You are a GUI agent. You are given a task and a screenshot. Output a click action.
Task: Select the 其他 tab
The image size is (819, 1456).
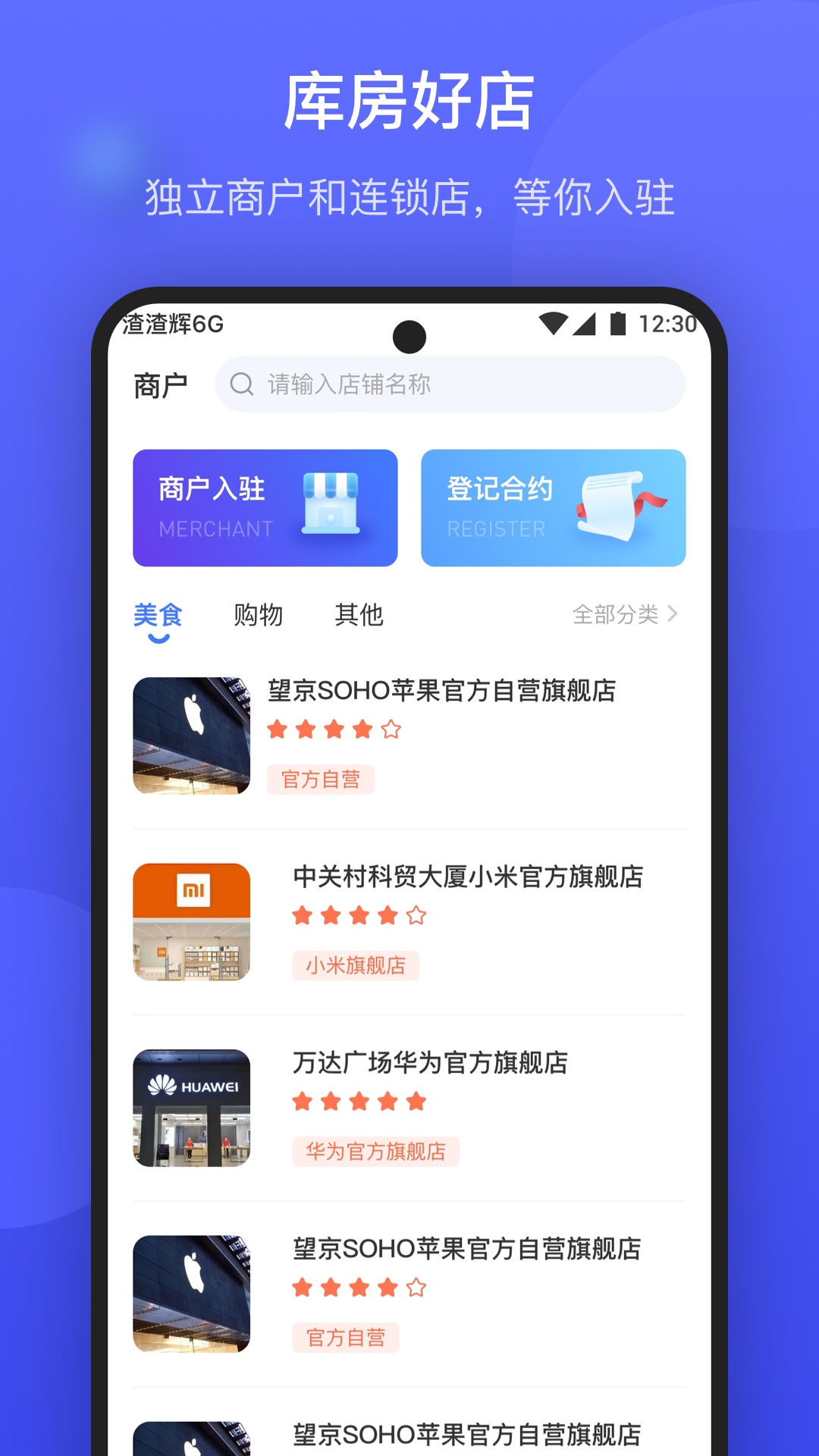(359, 616)
